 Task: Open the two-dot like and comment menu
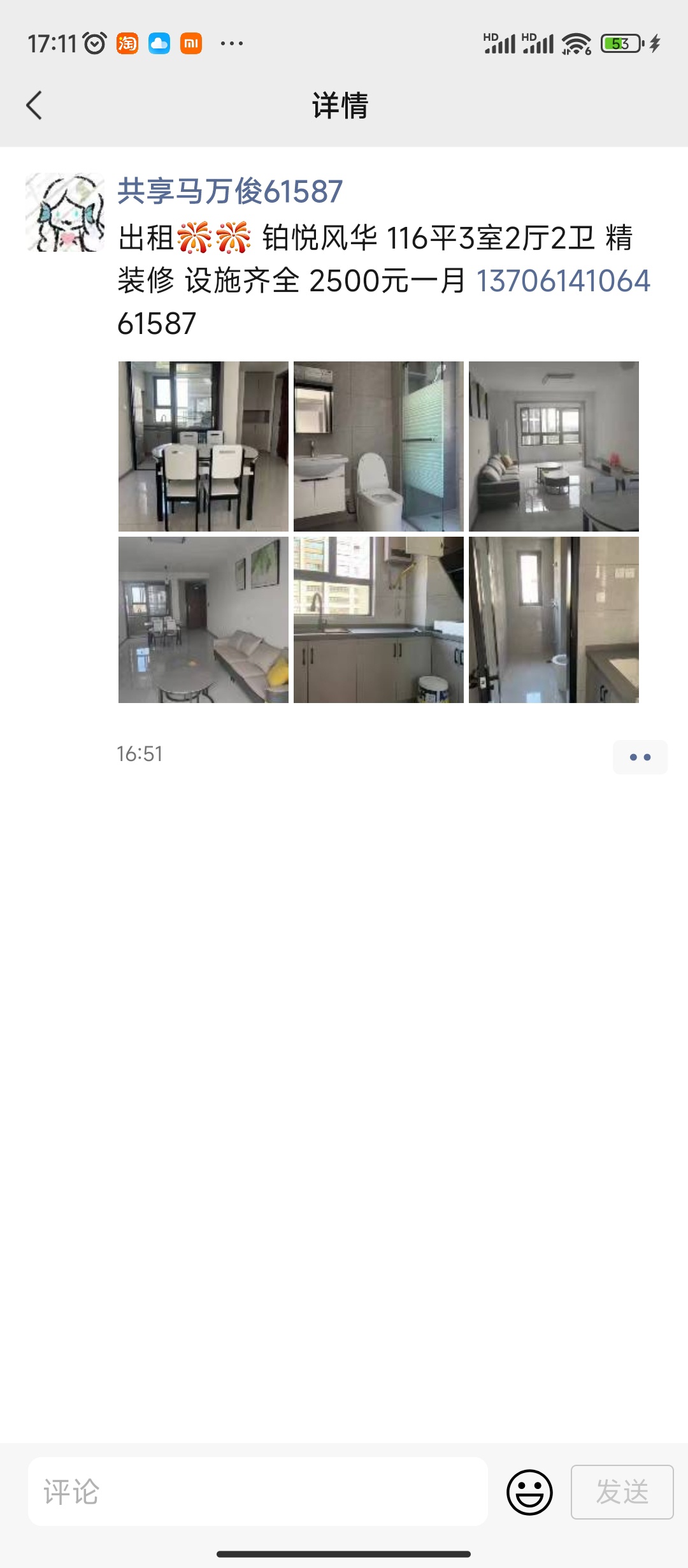pos(640,757)
